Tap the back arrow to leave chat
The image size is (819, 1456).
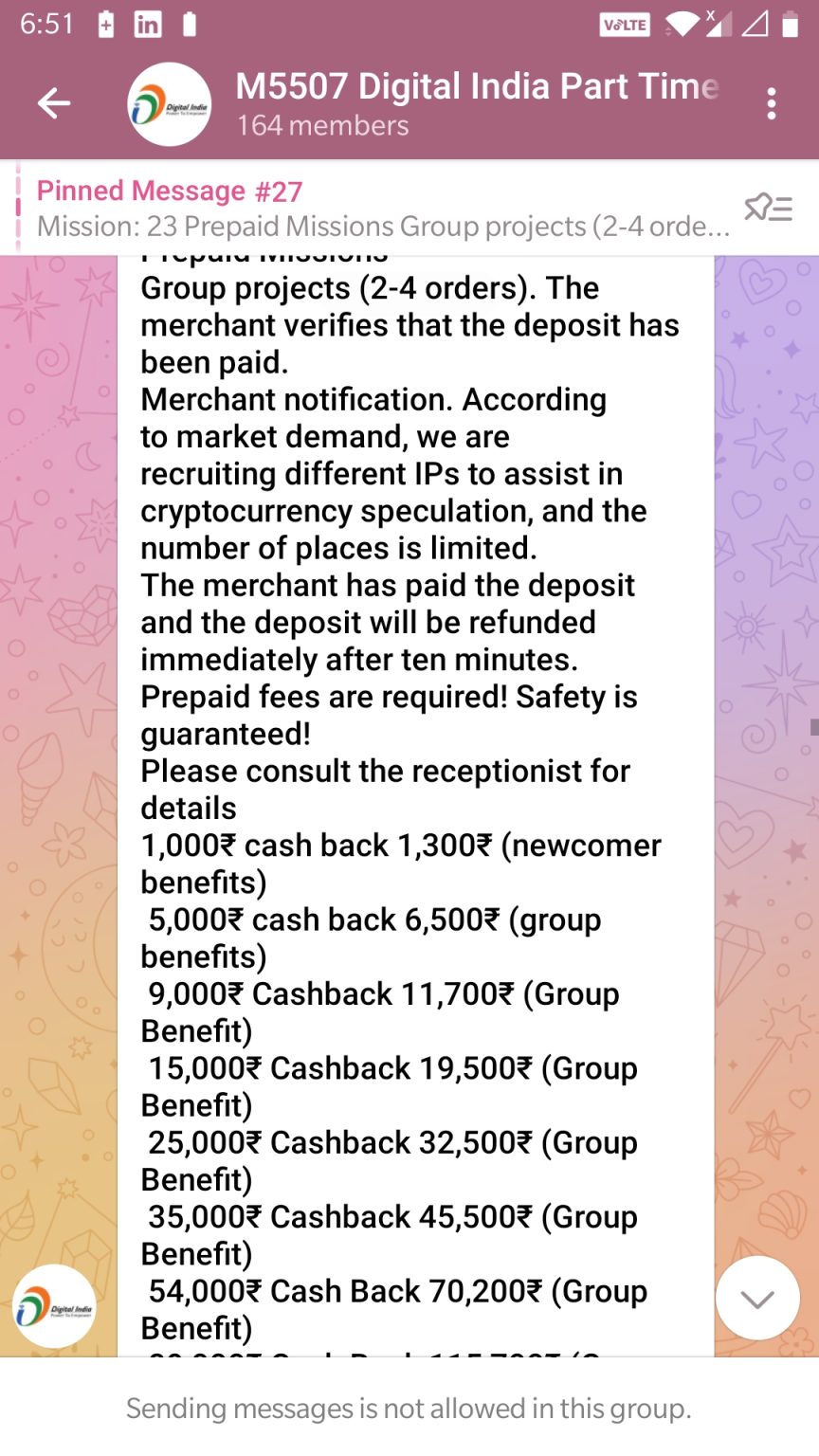54,103
